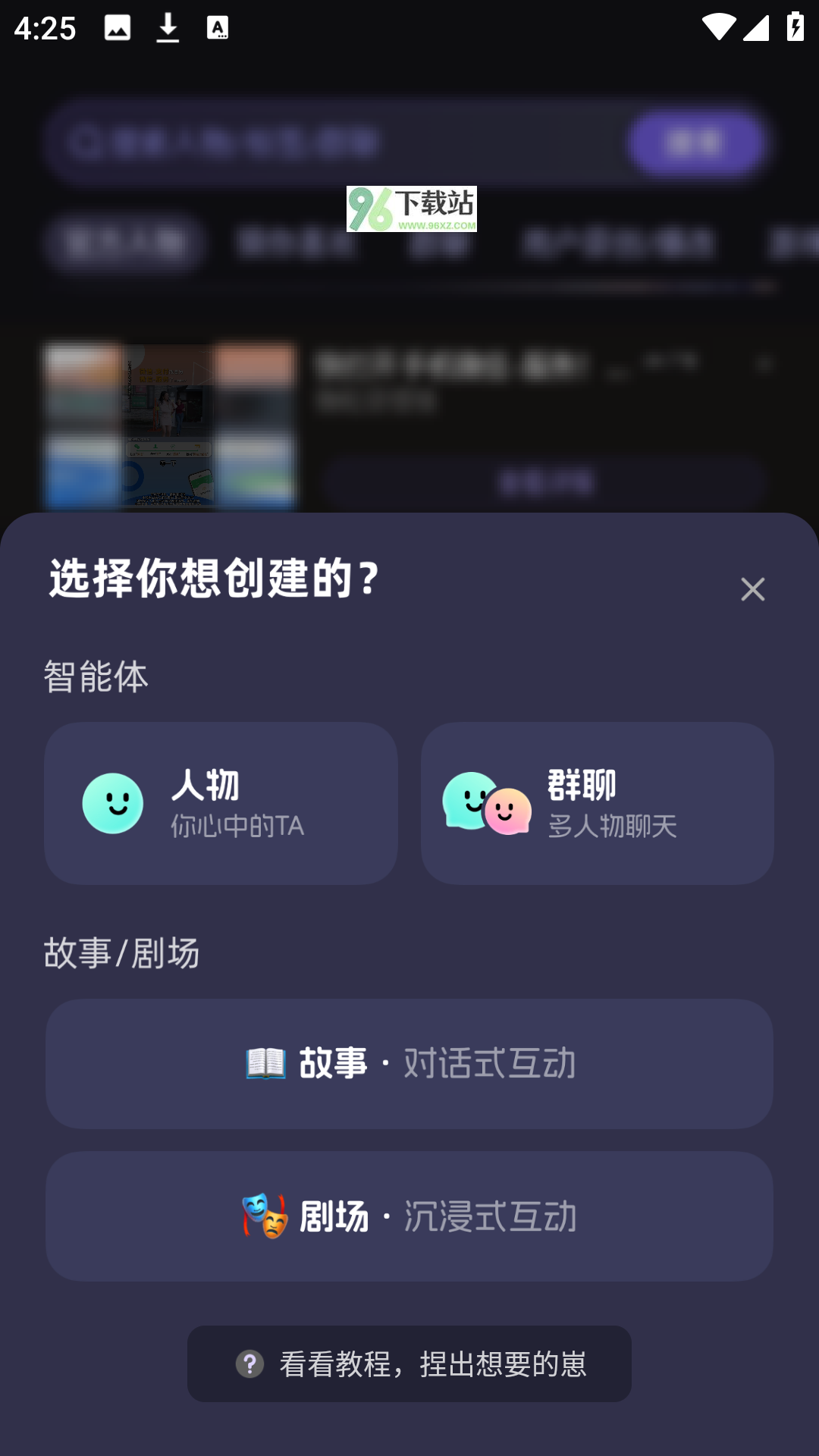Tap the download icon in the status bar
The width and height of the screenshot is (819, 1456).
(x=168, y=27)
